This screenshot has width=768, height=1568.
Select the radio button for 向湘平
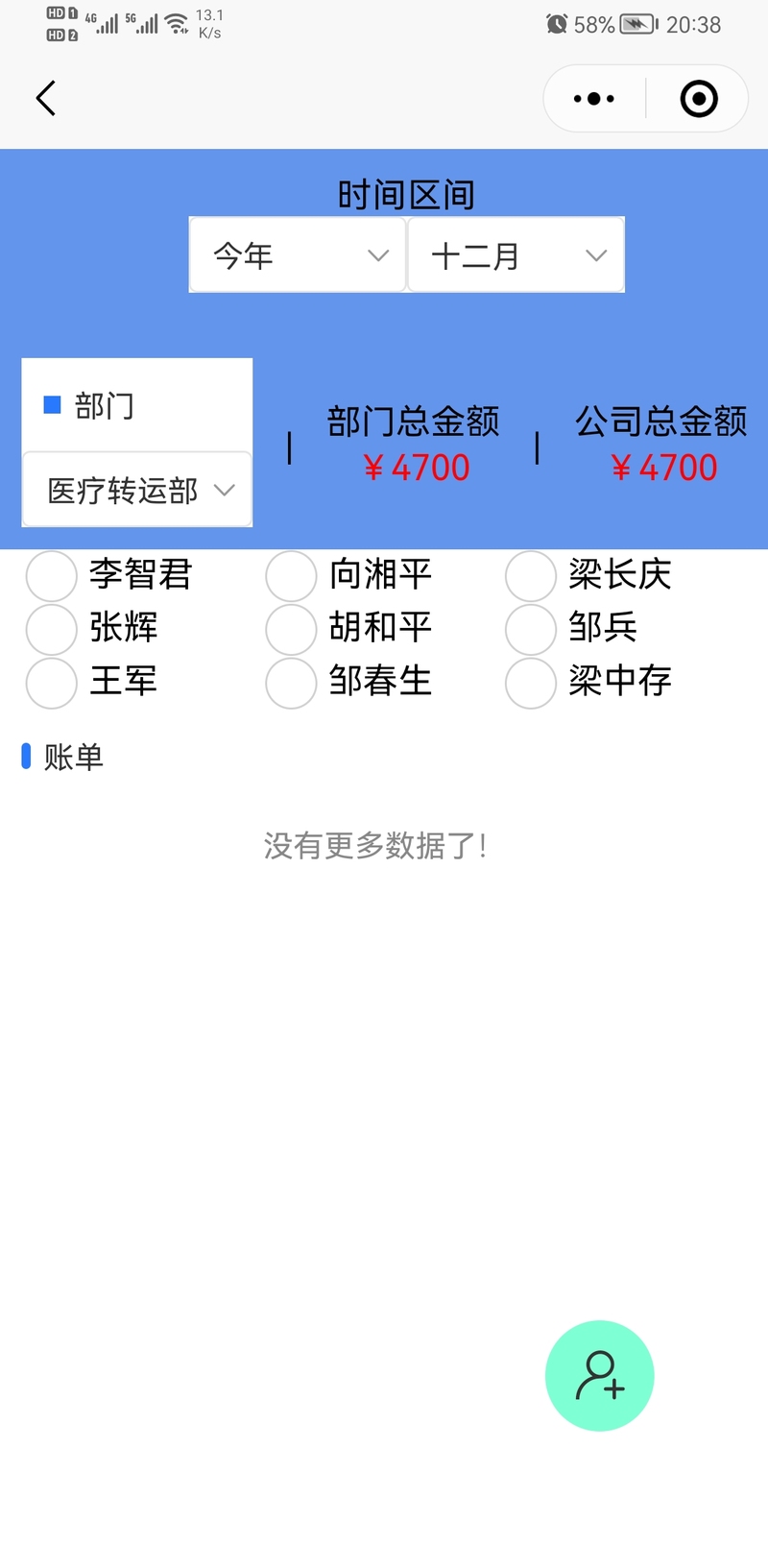point(291,576)
